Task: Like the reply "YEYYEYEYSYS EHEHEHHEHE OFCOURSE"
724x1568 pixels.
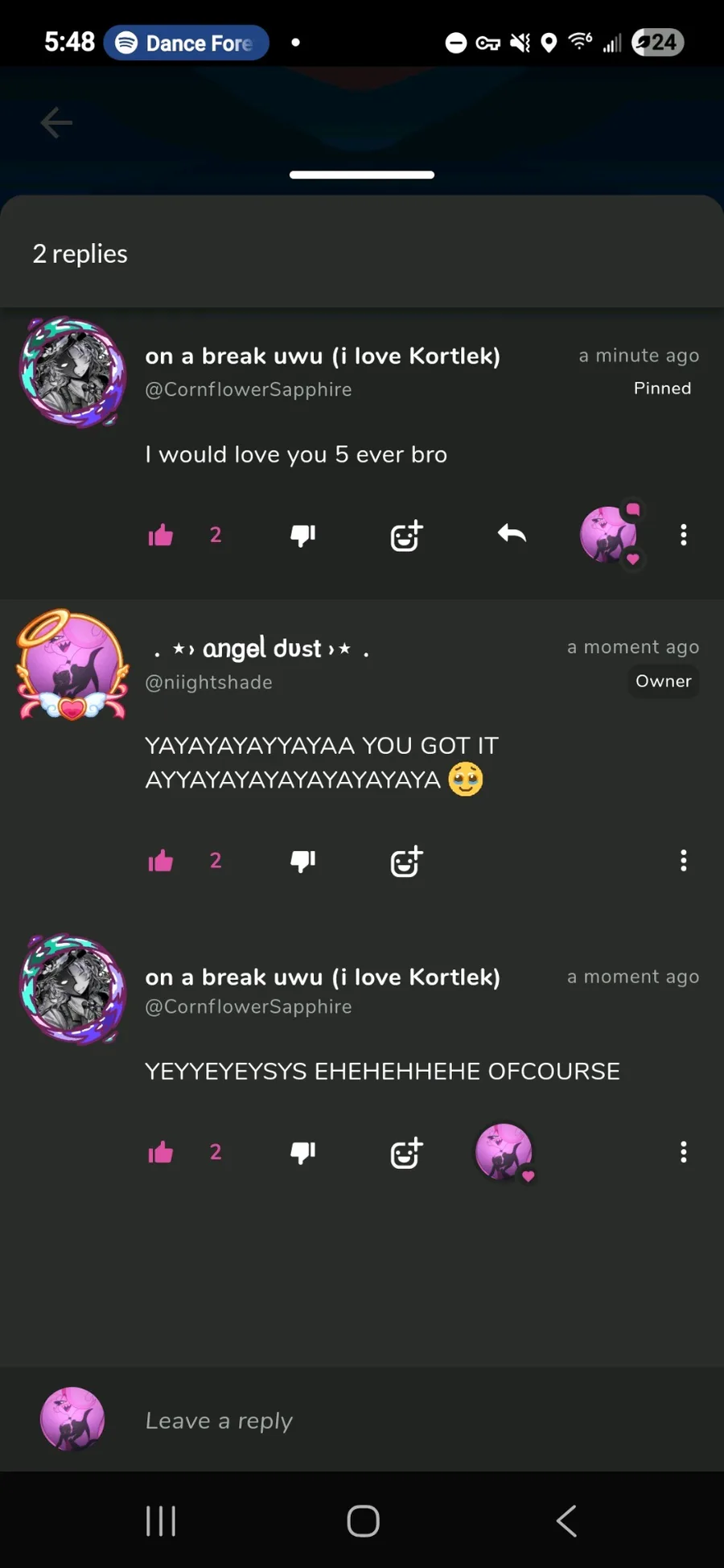Action: 161,1153
